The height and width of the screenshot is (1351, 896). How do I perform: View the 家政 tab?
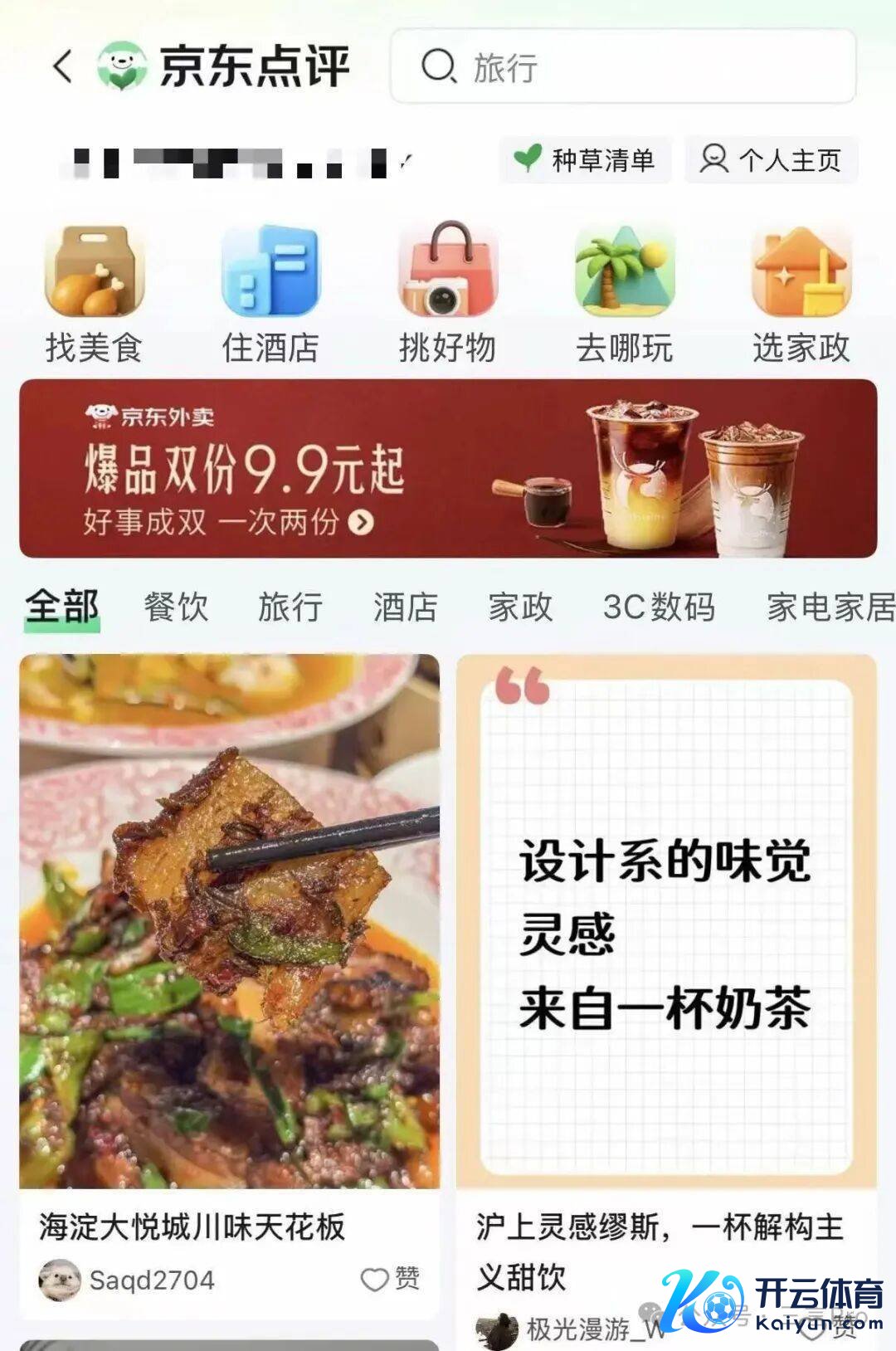[520, 607]
